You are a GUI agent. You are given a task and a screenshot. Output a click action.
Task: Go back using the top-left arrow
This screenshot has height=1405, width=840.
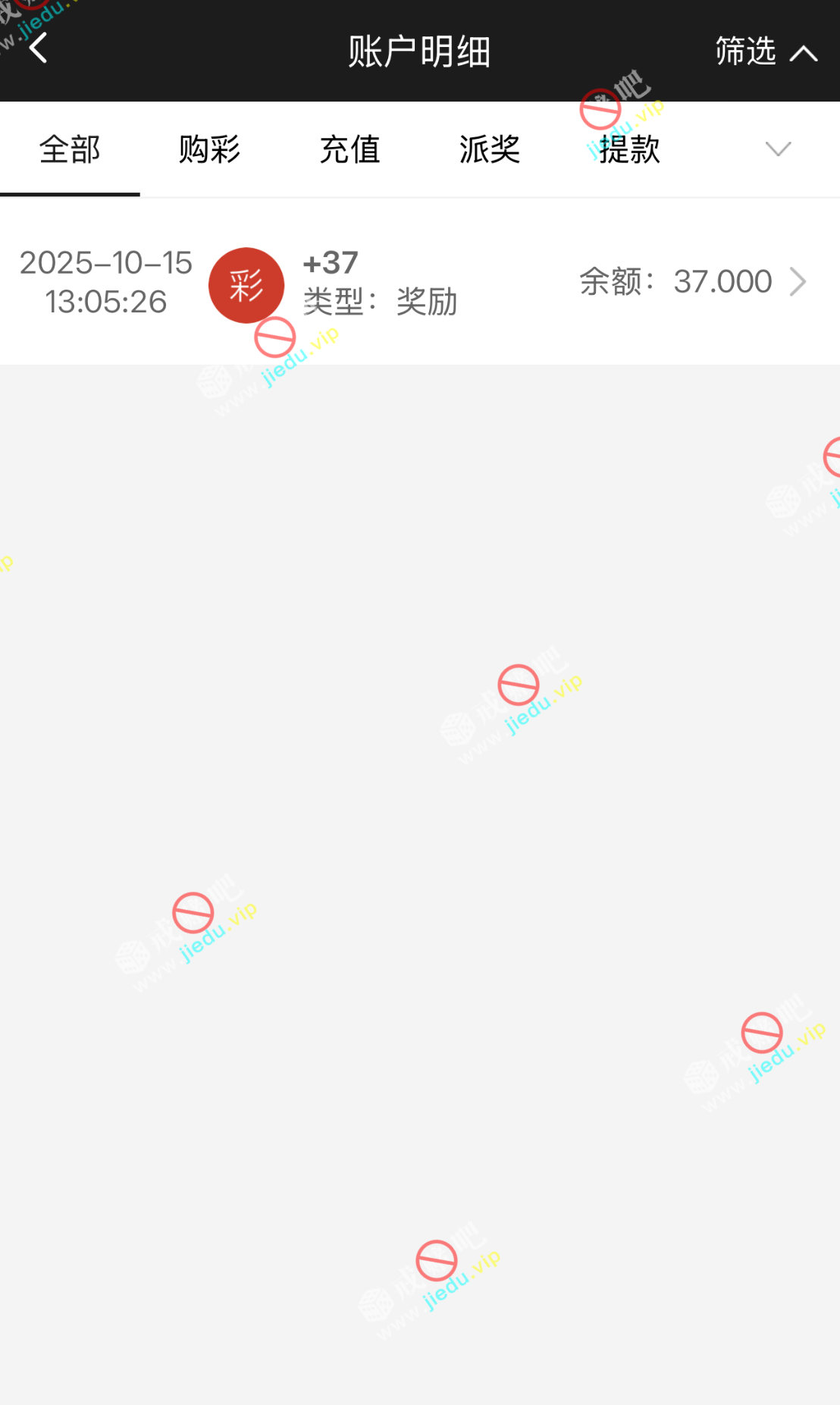point(38,49)
